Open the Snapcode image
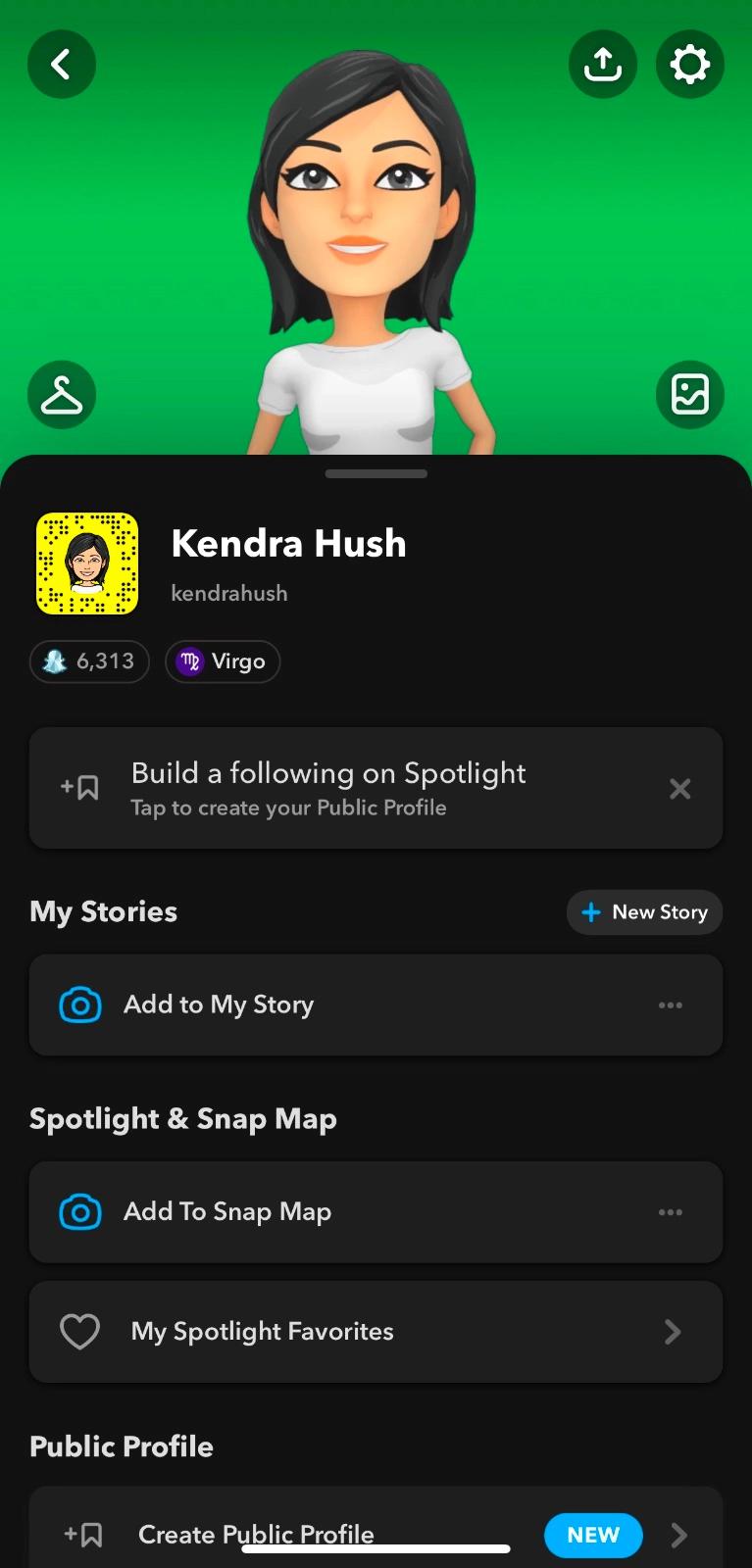This screenshot has width=752, height=1568. click(87, 563)
